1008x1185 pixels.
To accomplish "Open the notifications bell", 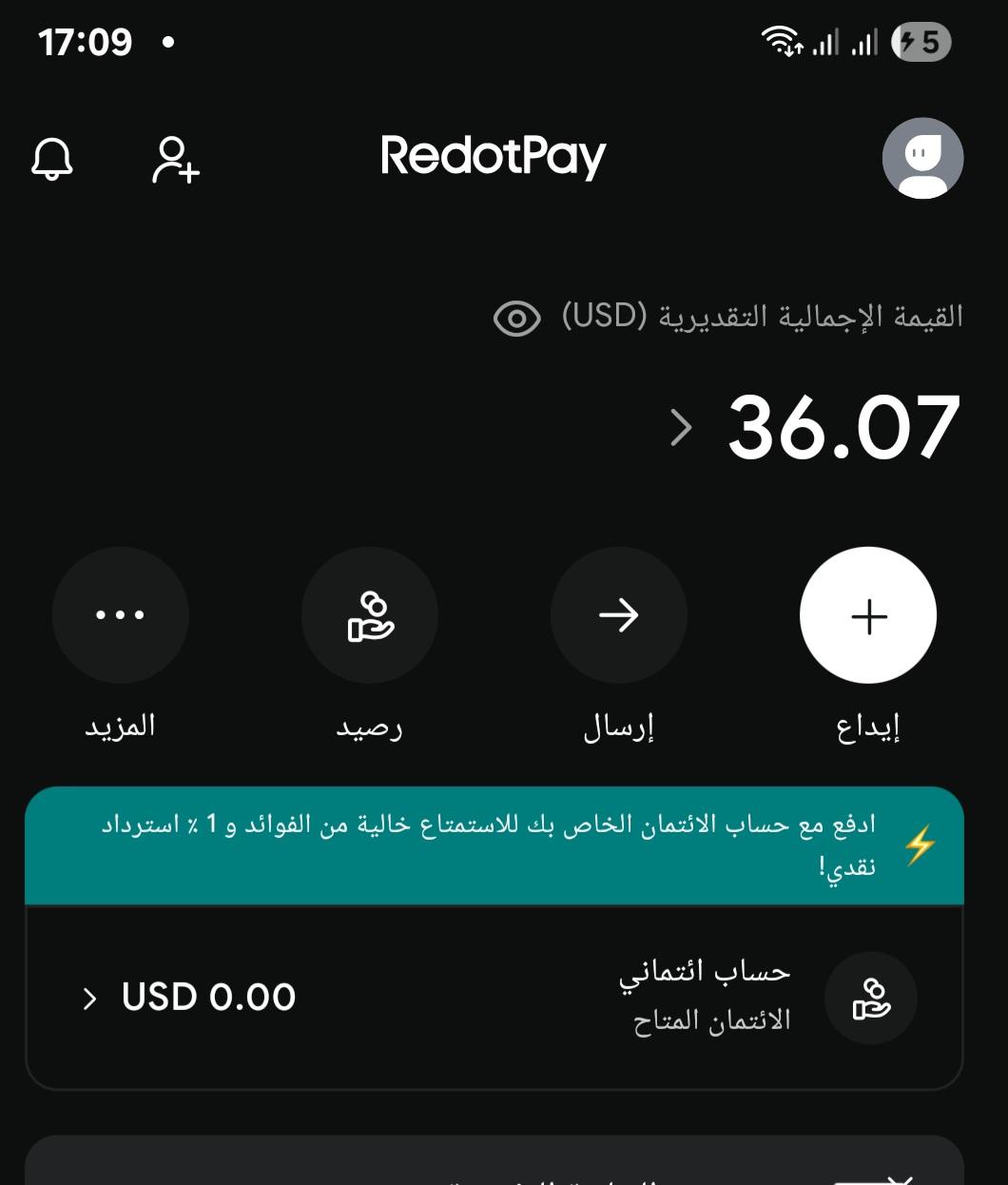I will [x=52, y=158].
